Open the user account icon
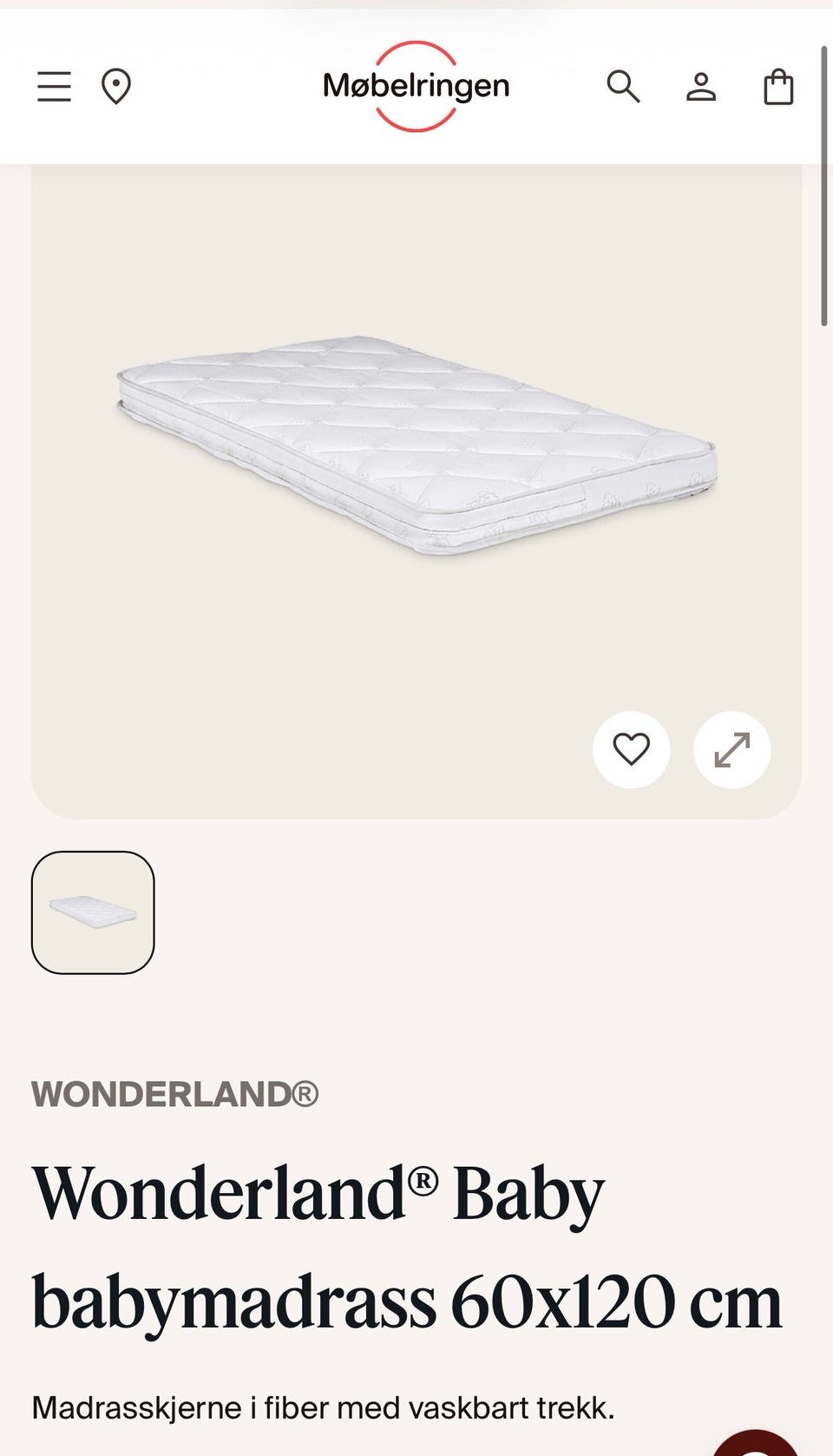 coord(701,87)
